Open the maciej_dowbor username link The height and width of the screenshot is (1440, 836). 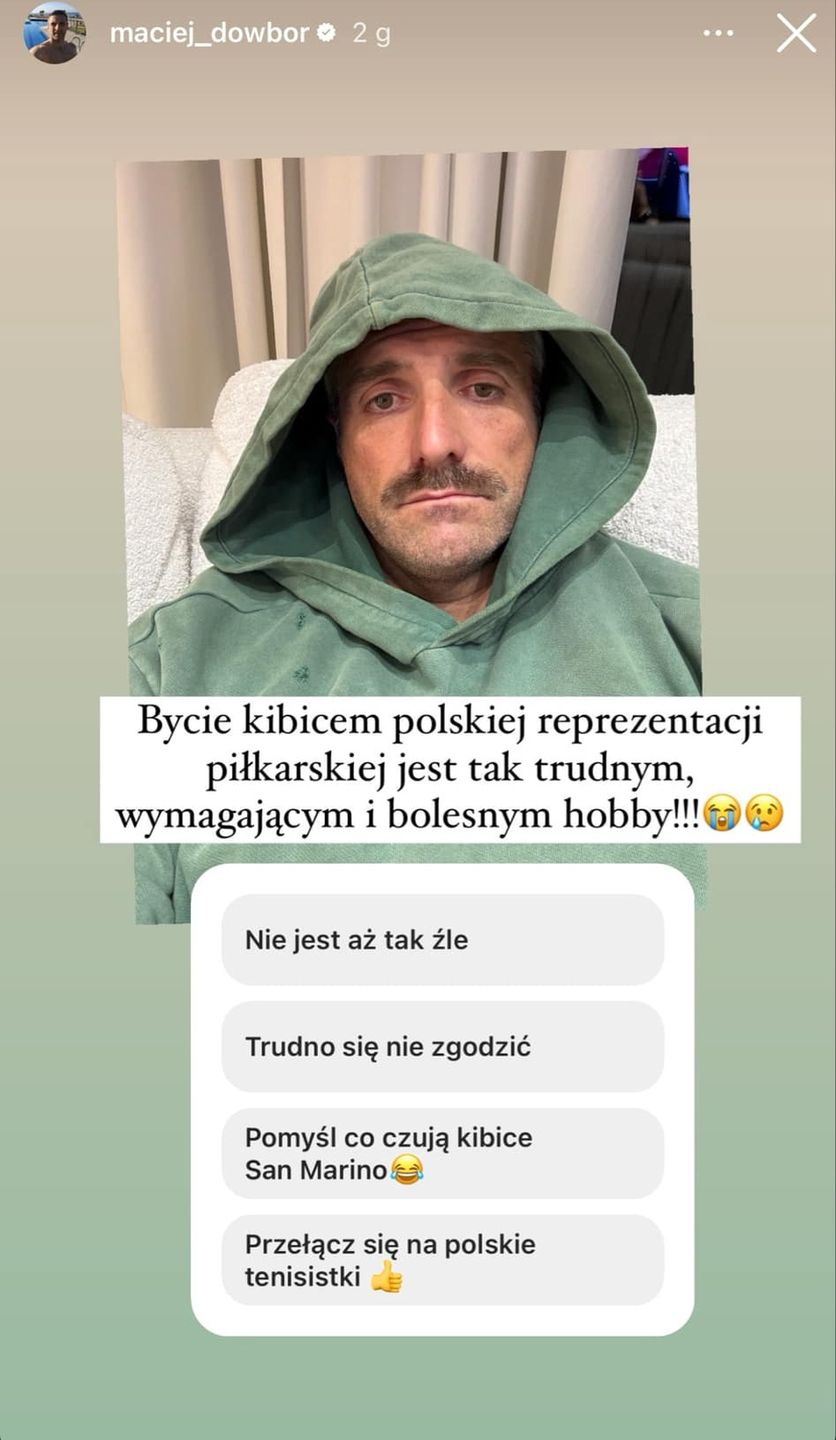pyautogui.click(x=209, y=33)
